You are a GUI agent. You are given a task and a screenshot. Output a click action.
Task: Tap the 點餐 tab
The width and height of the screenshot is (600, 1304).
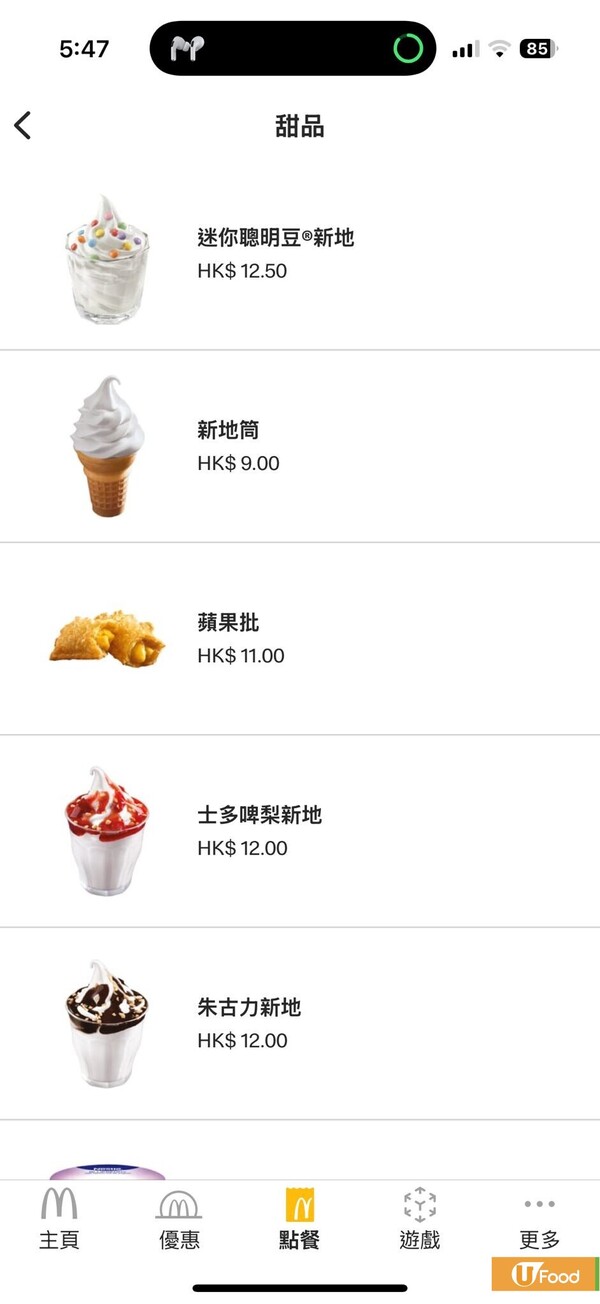point(299,1218)
